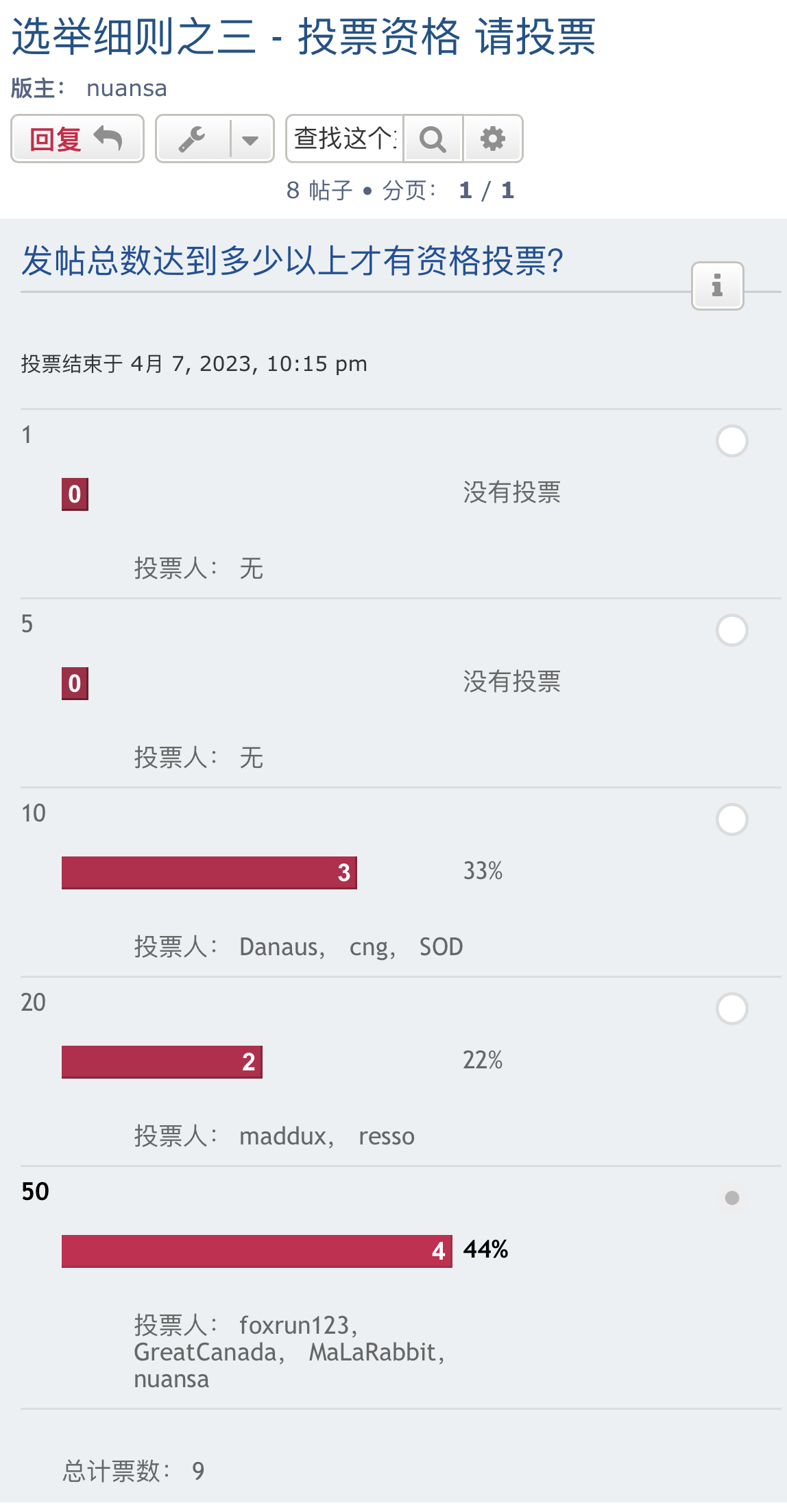Open voter GreatCanada's profile
This screenshot has width=787, height=1512.
click(x=205, y=1352)
